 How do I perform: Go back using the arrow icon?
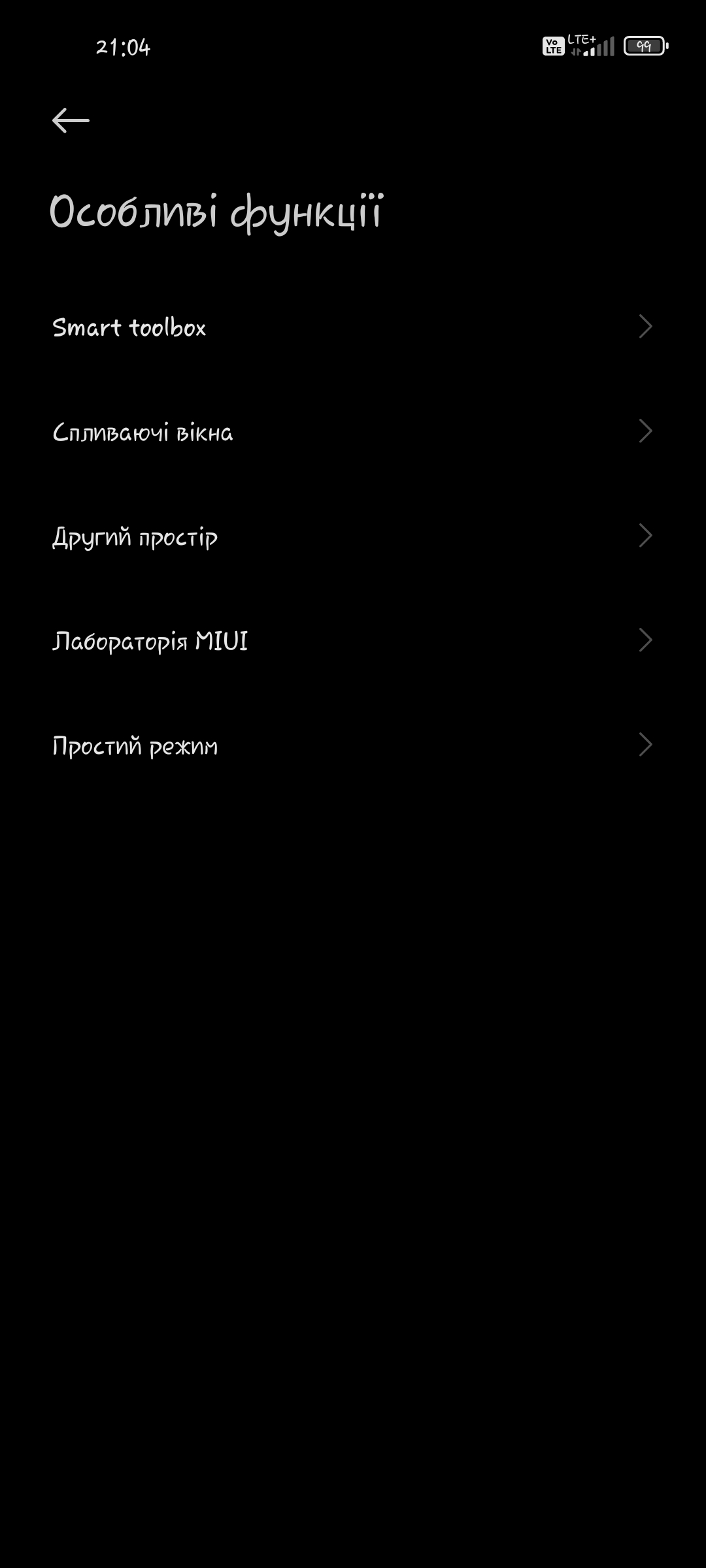pyautogui.click(x=71, y=120)
